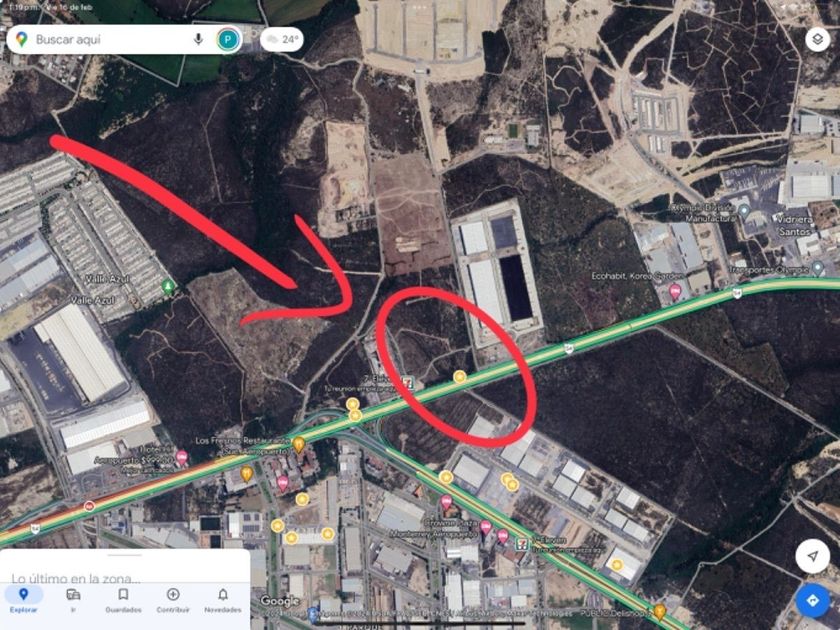Start voice search with the microphone
This screenshot has height=630, width=840.
[198, 40]
